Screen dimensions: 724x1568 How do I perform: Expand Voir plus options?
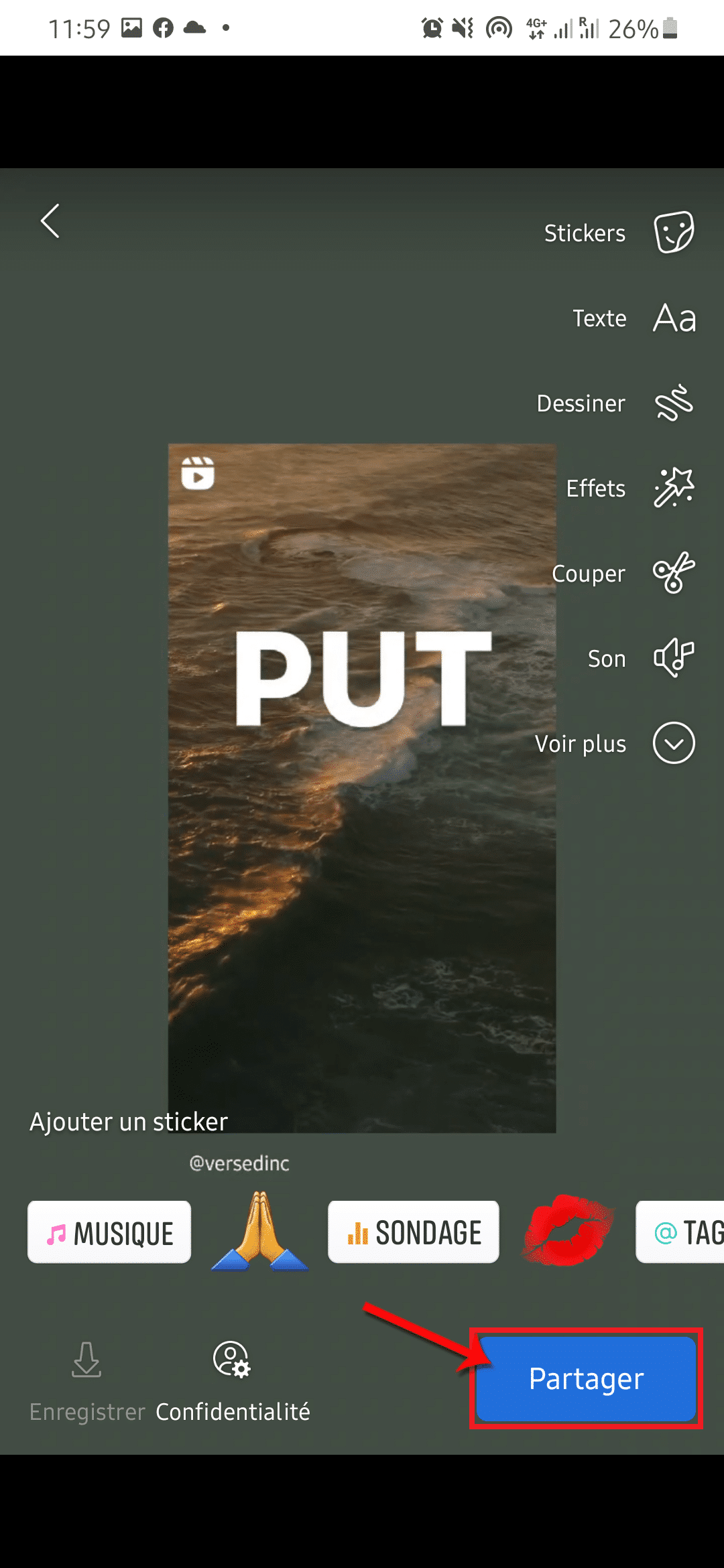coord(673,743)
